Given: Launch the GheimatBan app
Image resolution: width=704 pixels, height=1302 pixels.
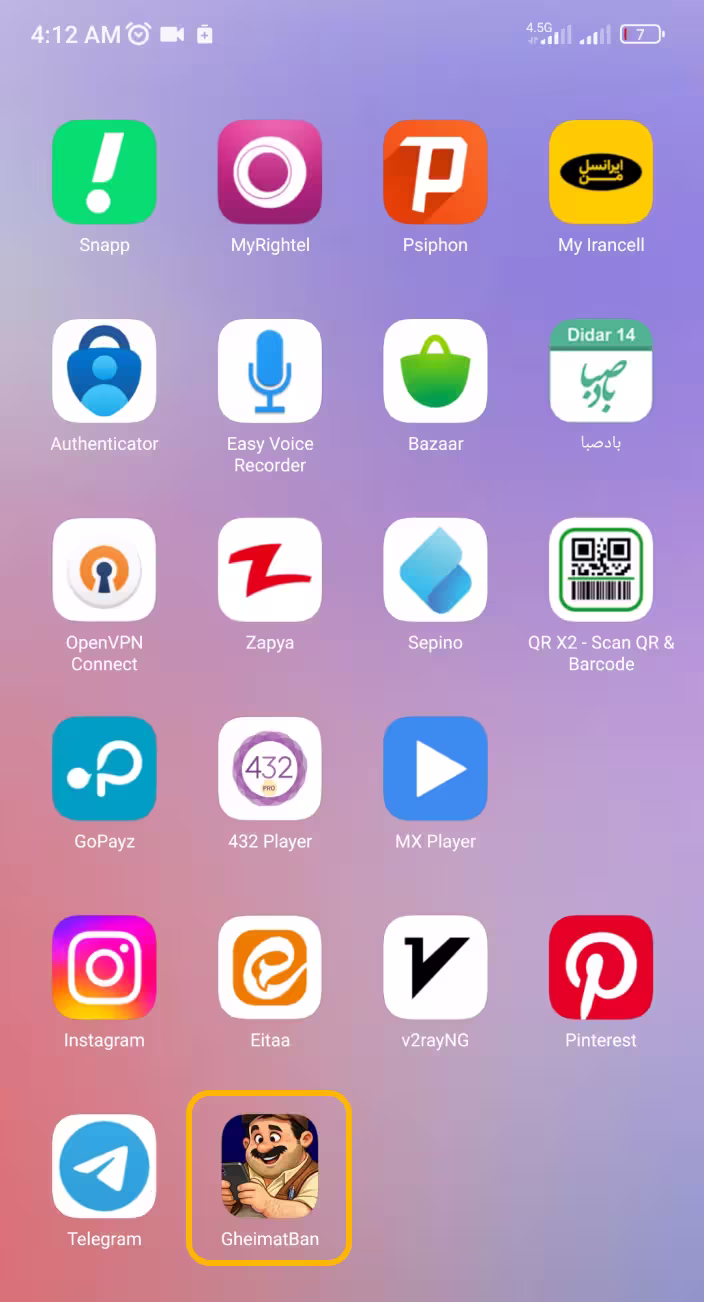Looking at the screenshot, I should (x=270, y=1166).
